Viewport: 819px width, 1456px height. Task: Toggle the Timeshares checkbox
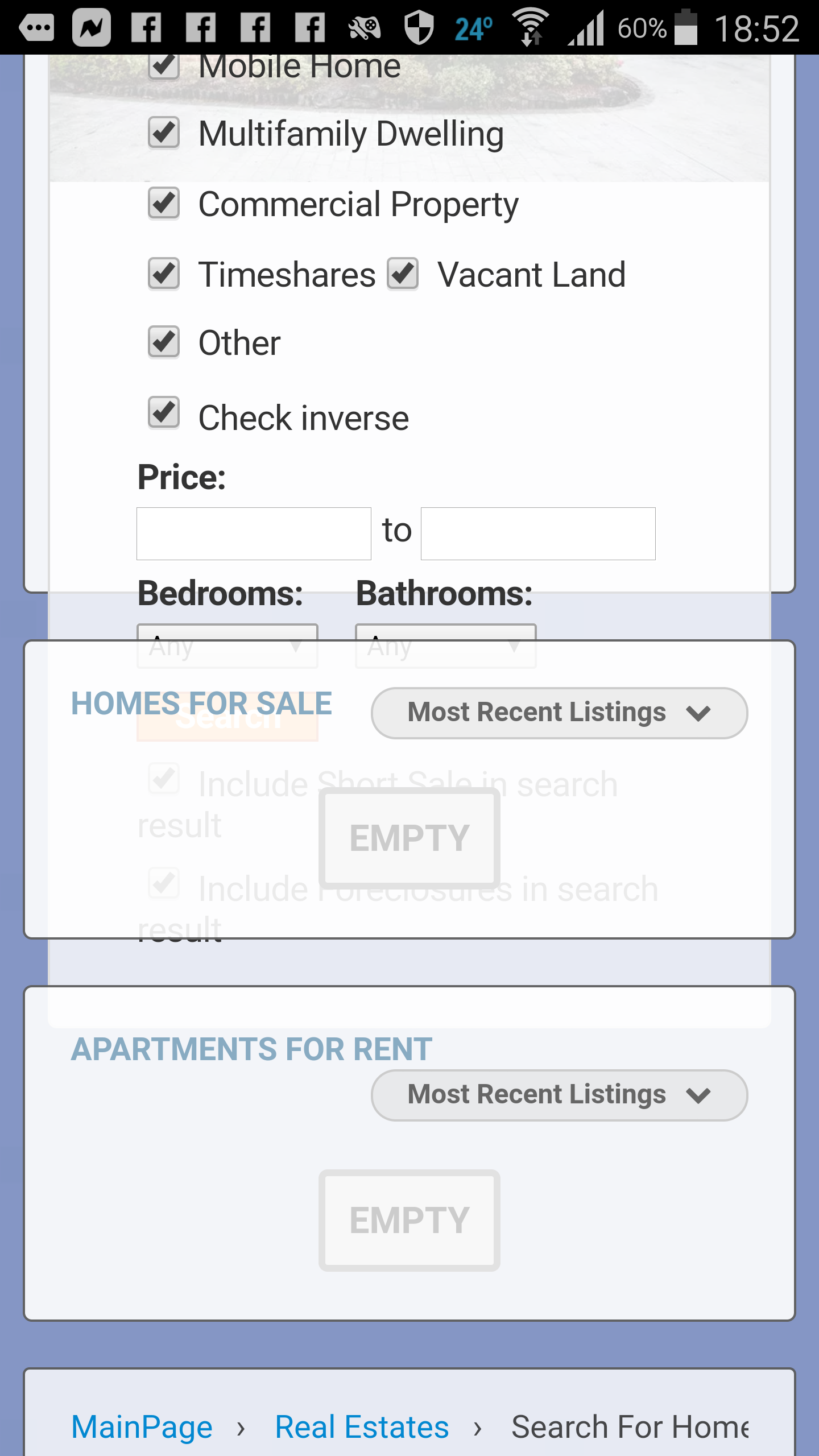(x=164, y=274)
